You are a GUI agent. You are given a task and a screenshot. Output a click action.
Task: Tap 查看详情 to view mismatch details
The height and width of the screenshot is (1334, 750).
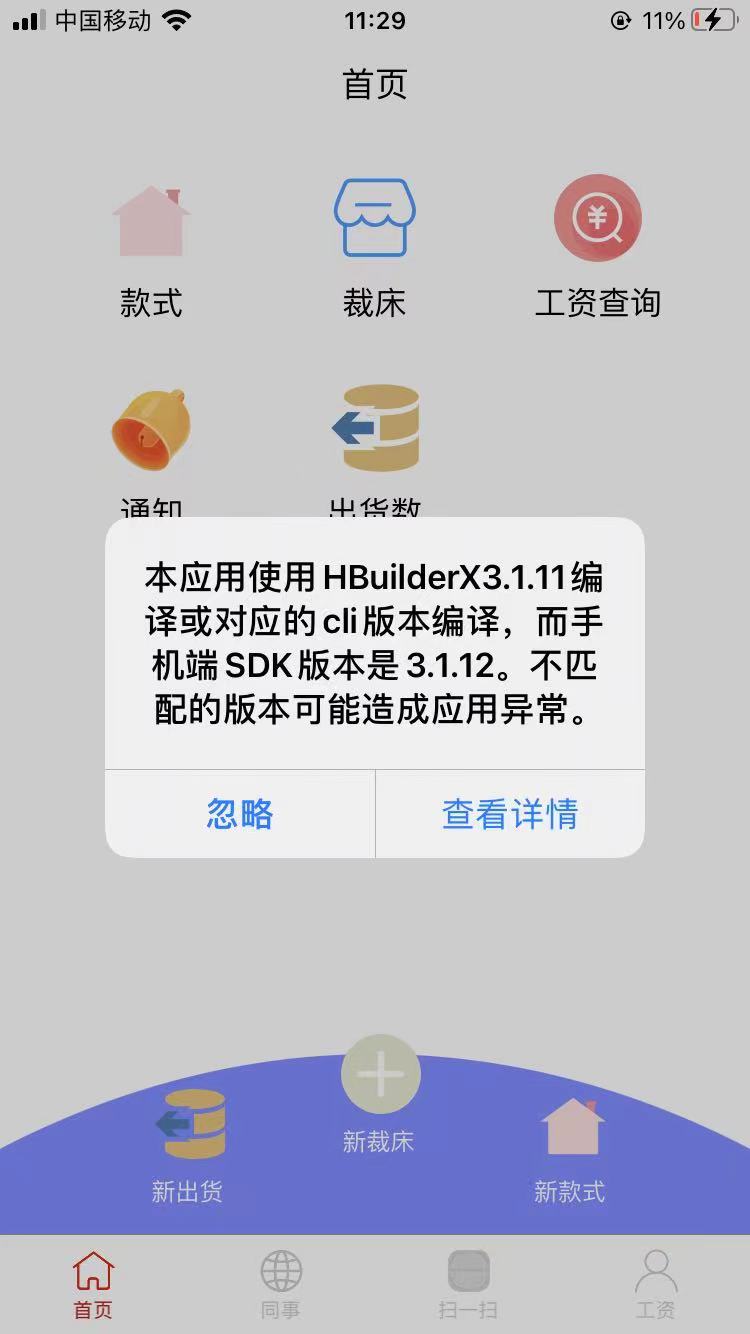click(510, 814)
